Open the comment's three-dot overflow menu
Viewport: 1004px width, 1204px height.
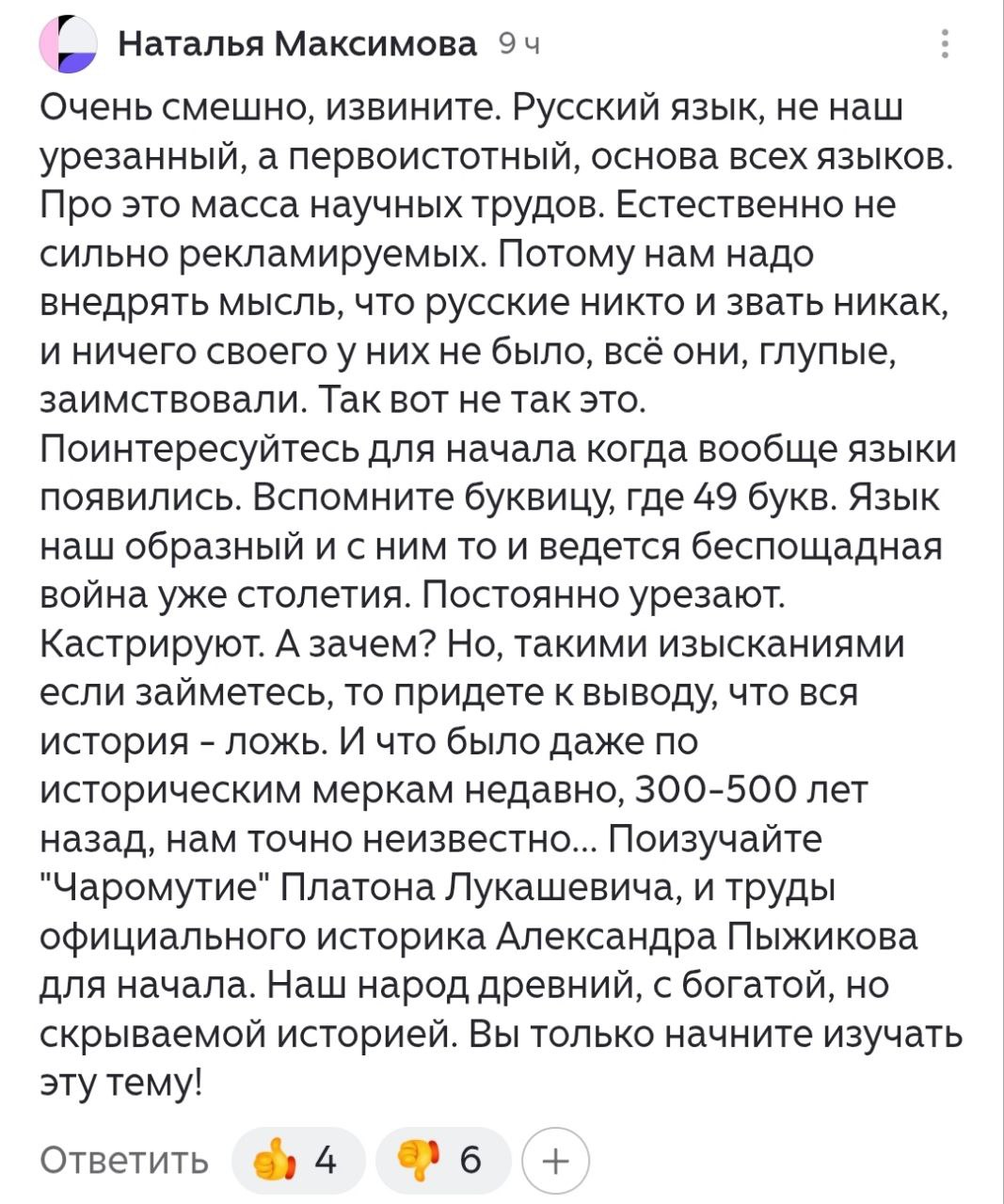click(945, 44)
